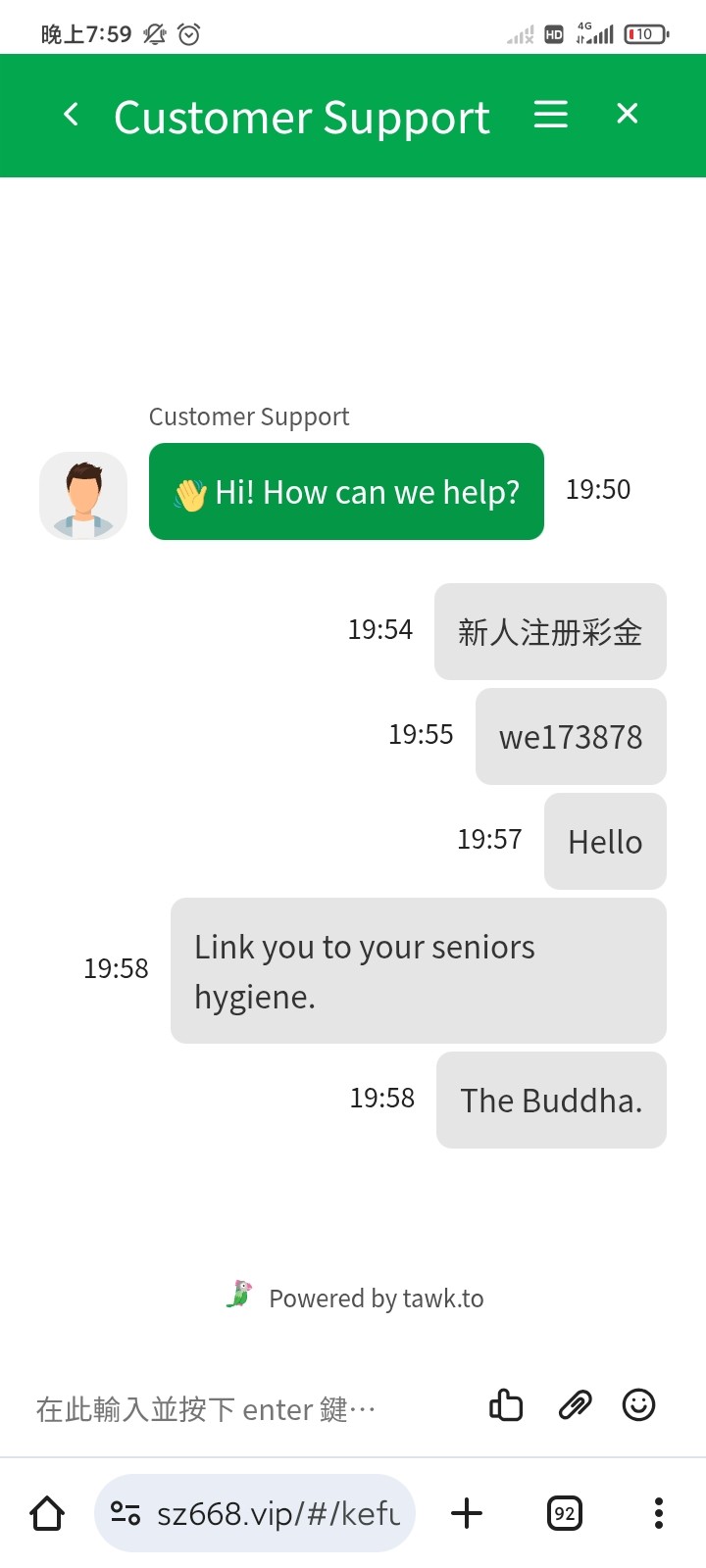Open the tab switcher showing 92 tabs
Viewport: 706px width, 1568px height.
pos(564,1512)
